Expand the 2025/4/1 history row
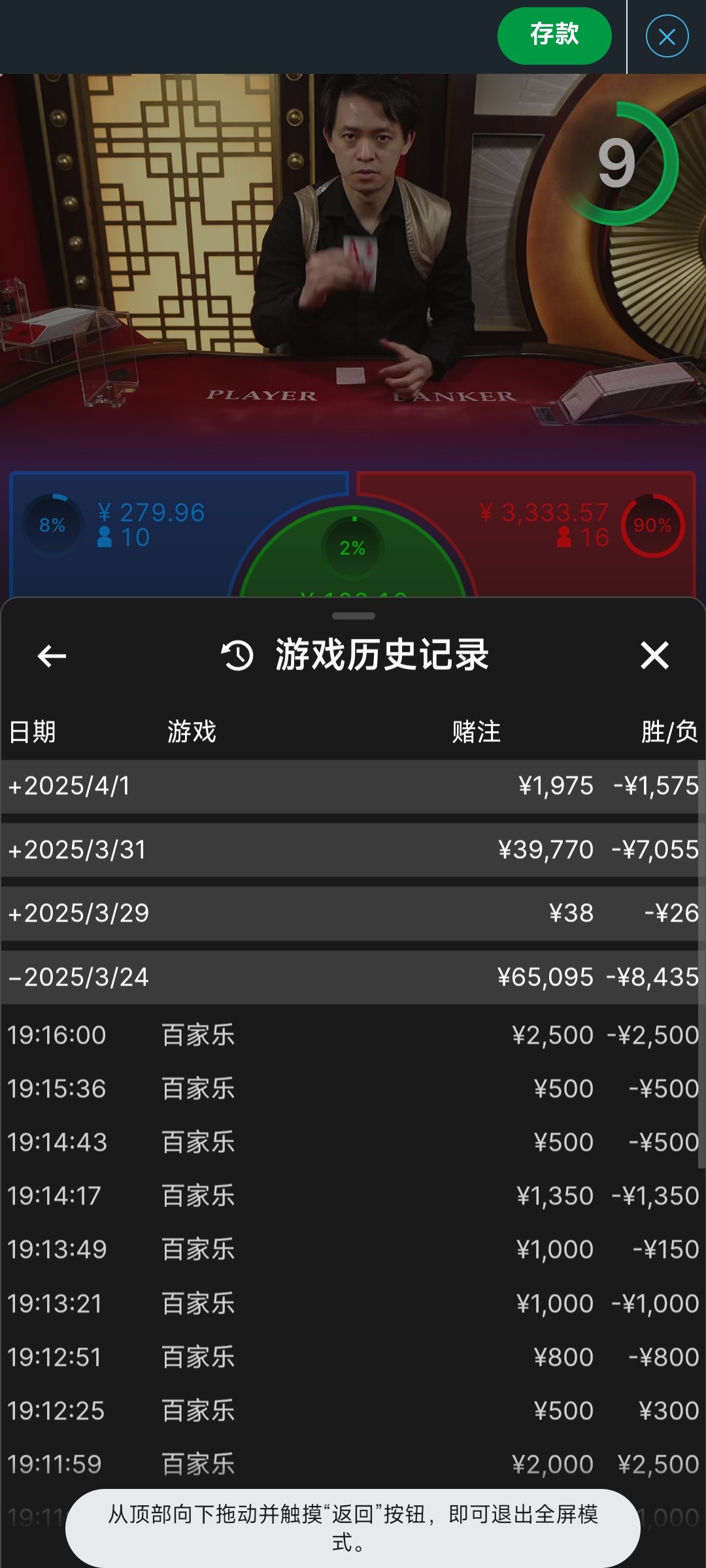Viewport: 706px width, 1568px height. click(353, 786)
